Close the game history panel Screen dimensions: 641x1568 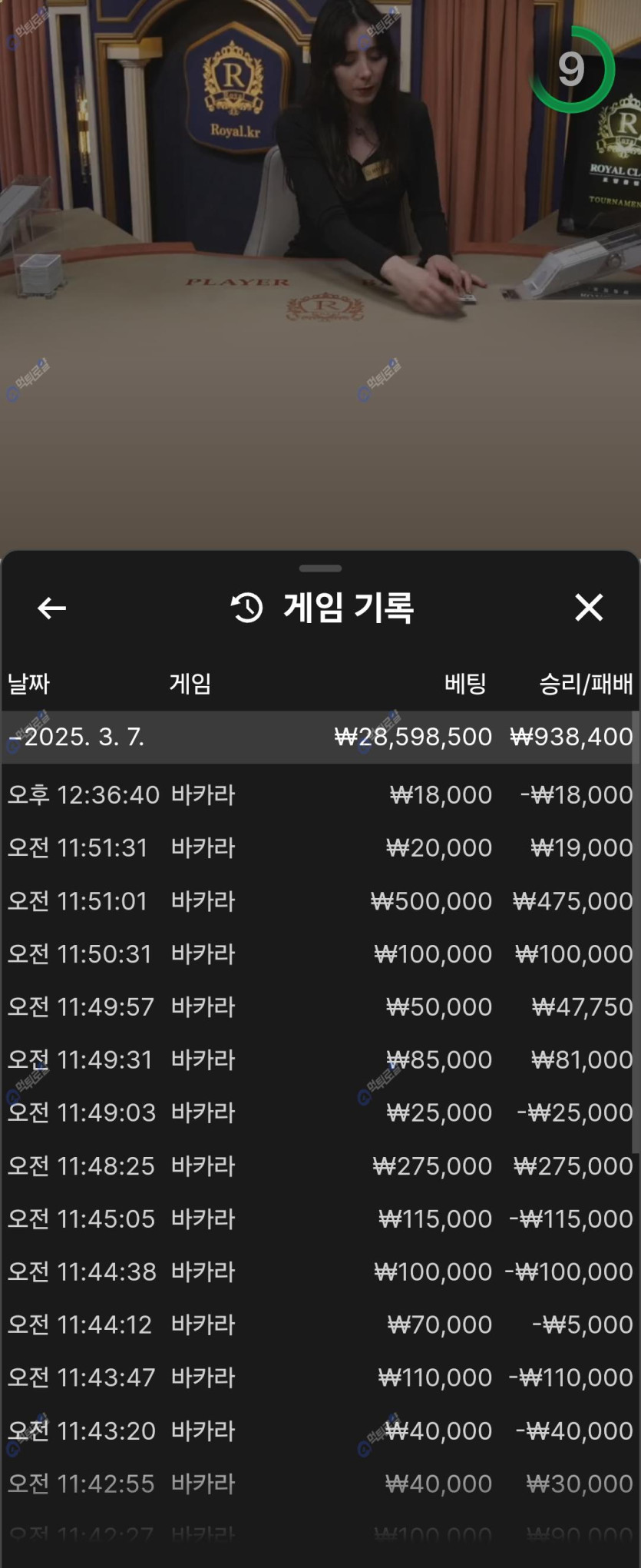[589, 608]
